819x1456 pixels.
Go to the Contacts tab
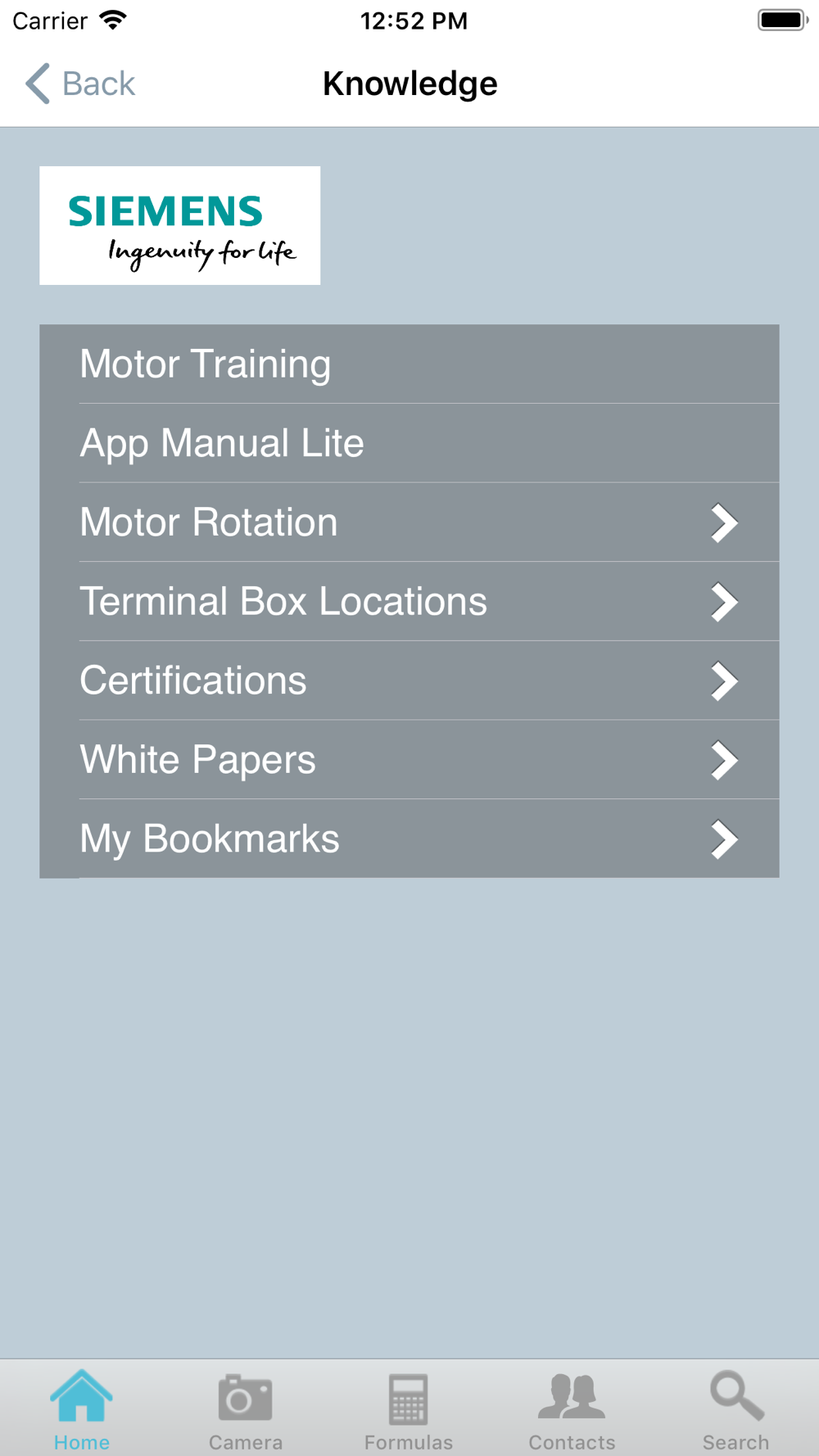point(572,1410)
